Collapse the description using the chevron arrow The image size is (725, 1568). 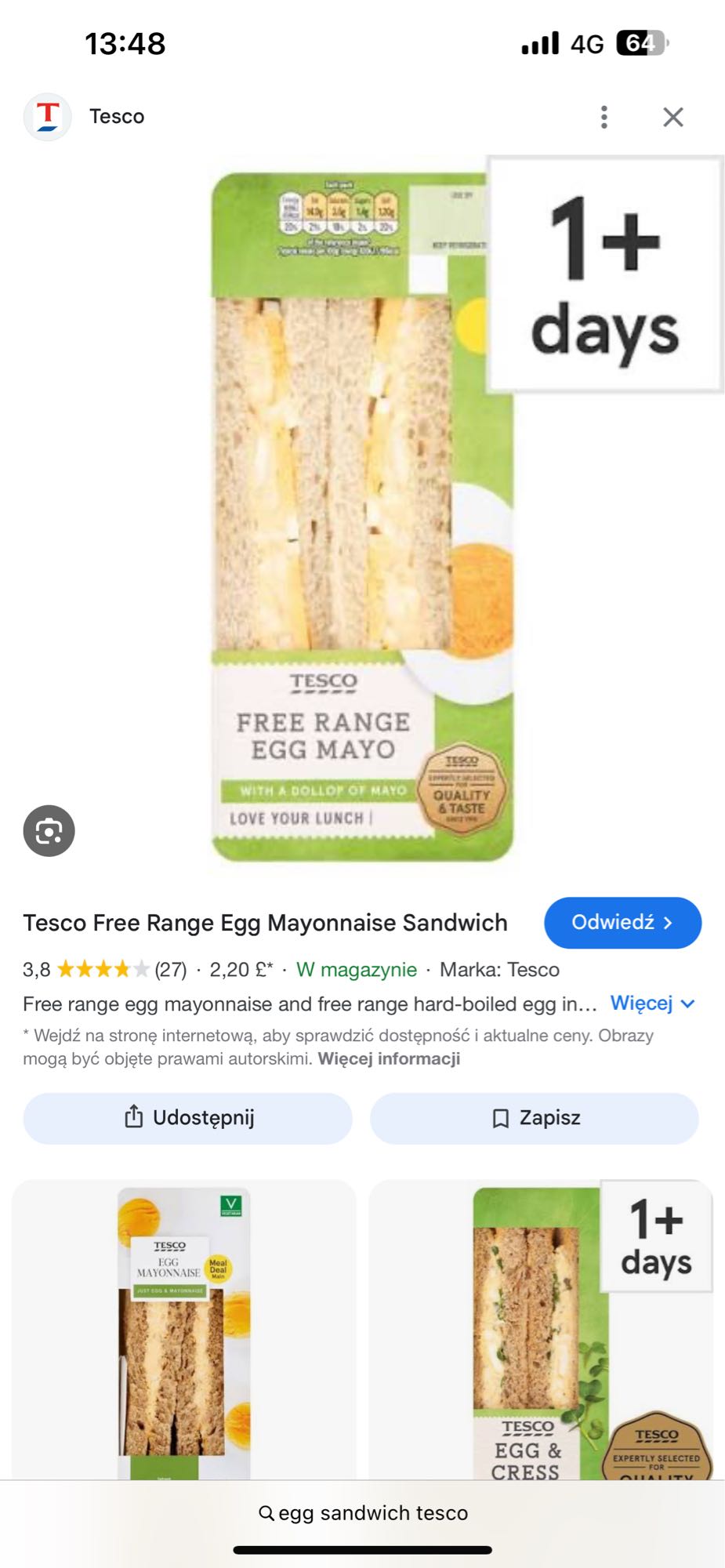point(687,1004)
